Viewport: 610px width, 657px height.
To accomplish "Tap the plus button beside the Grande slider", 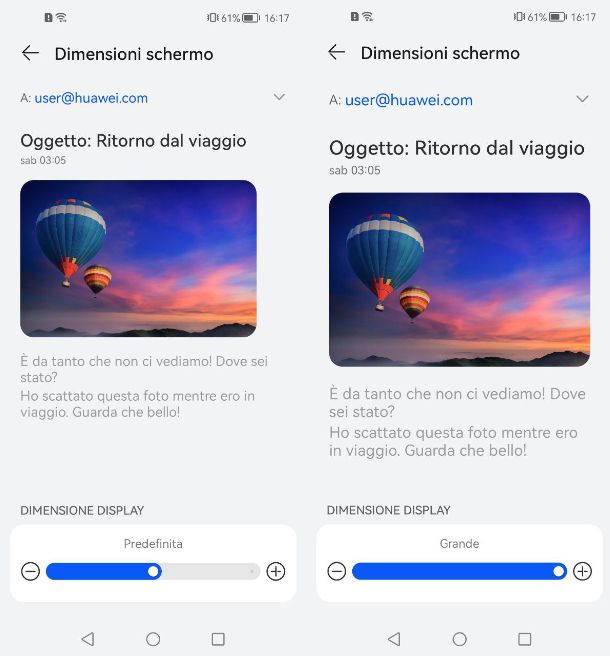I will coord(582,571).
